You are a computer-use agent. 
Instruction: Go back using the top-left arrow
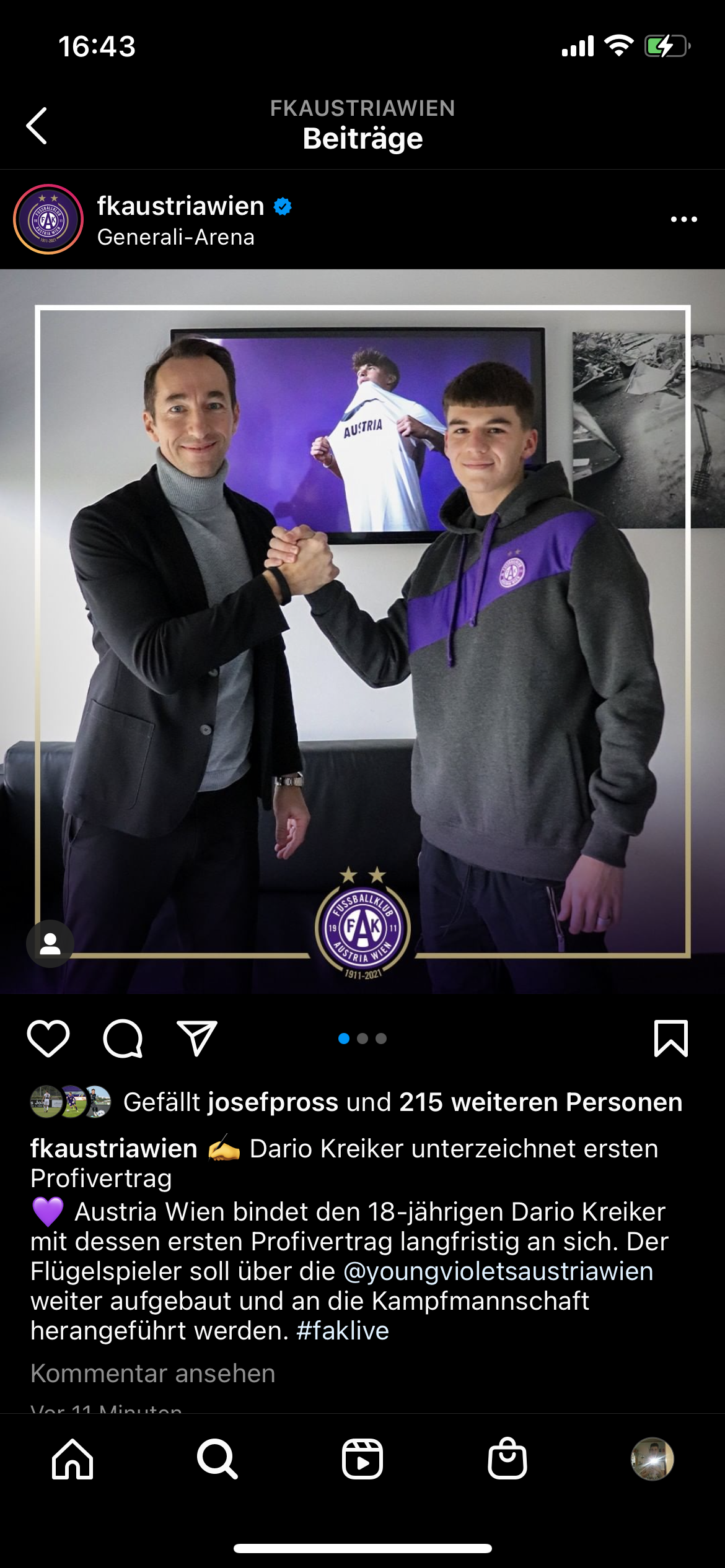pyautogui.click(x=37, y=126)
